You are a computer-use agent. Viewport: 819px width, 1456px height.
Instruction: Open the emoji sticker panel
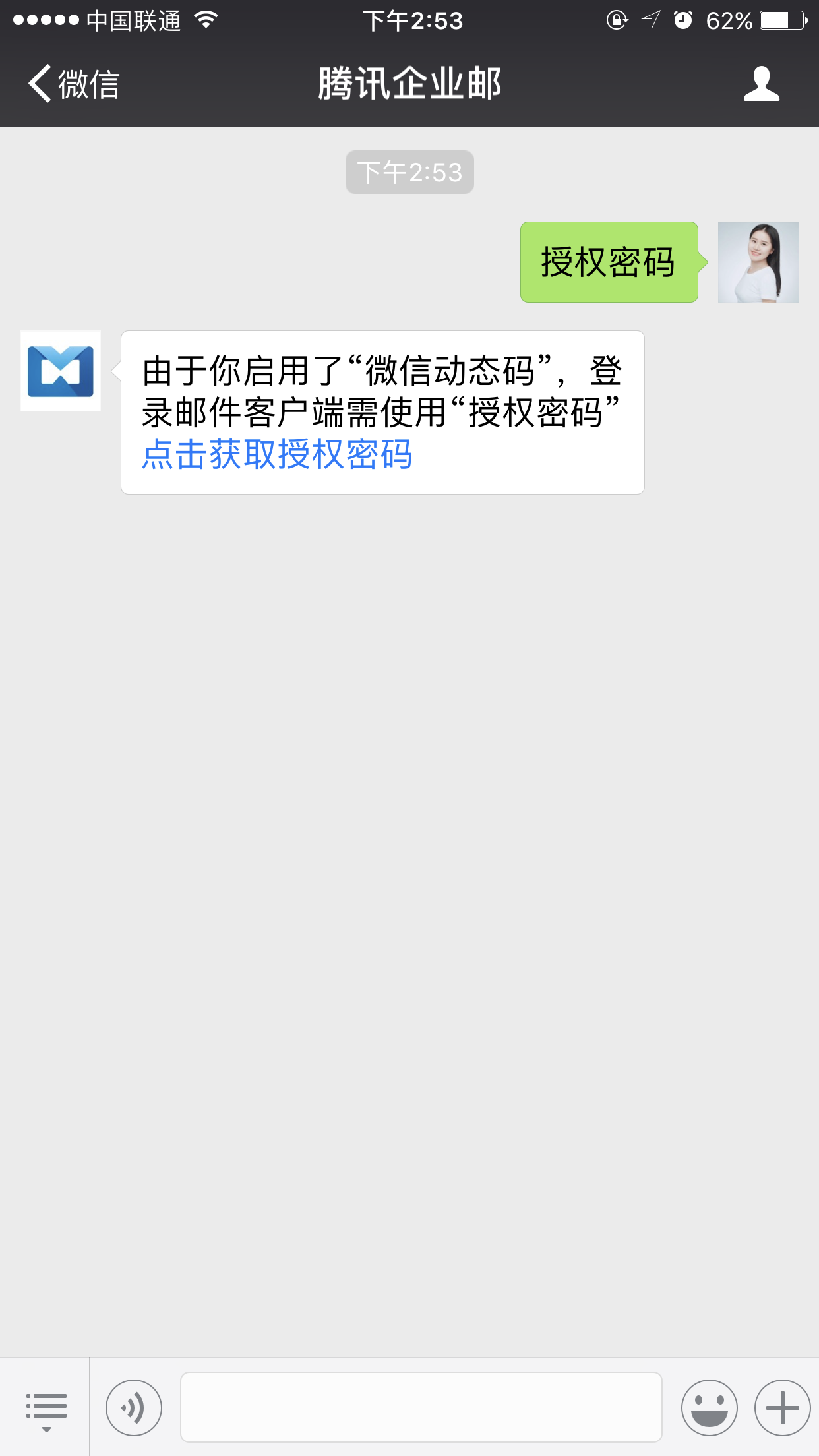[x=709, y=1408]
